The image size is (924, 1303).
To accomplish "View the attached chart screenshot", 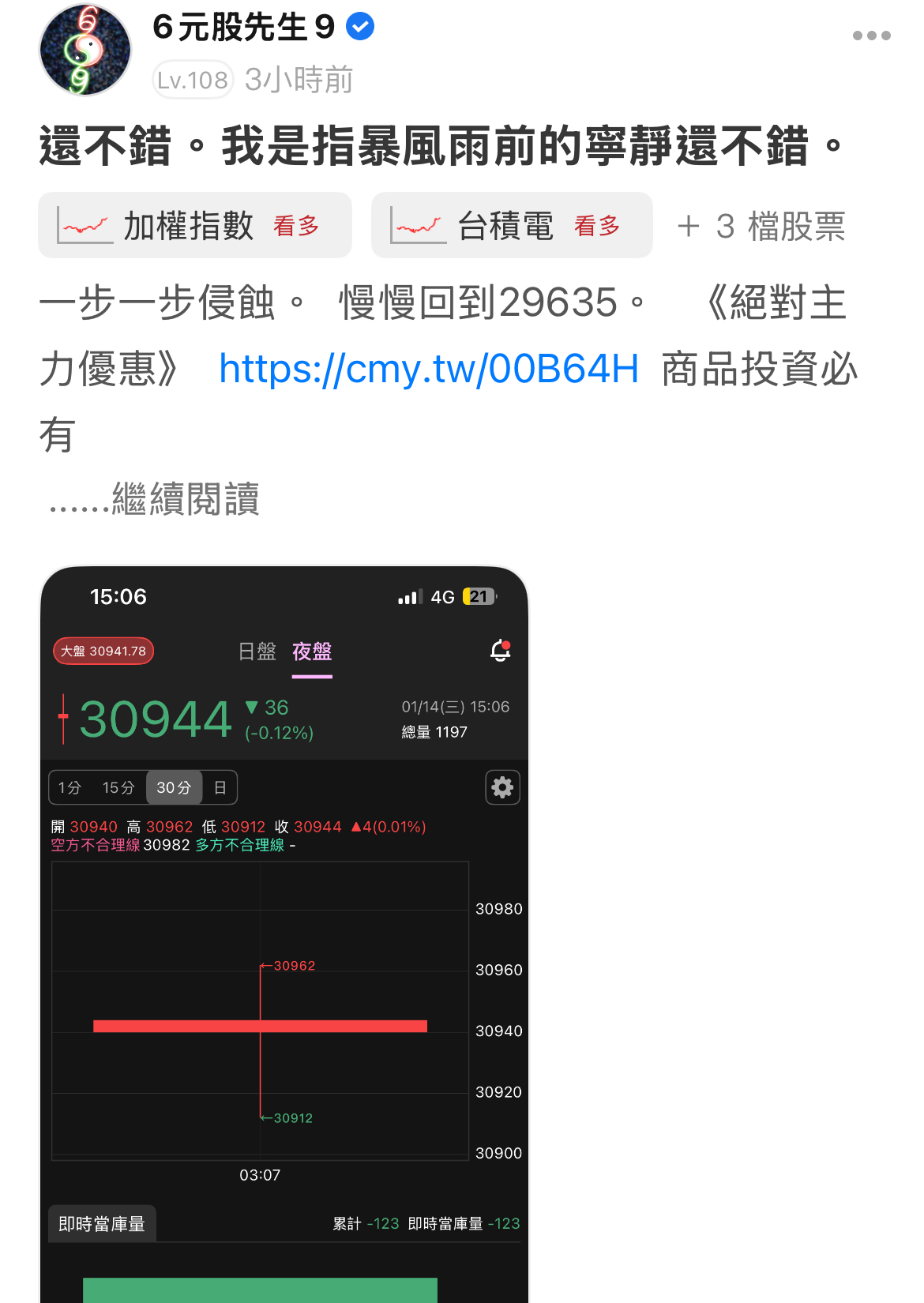I will [x=284, y=932].
